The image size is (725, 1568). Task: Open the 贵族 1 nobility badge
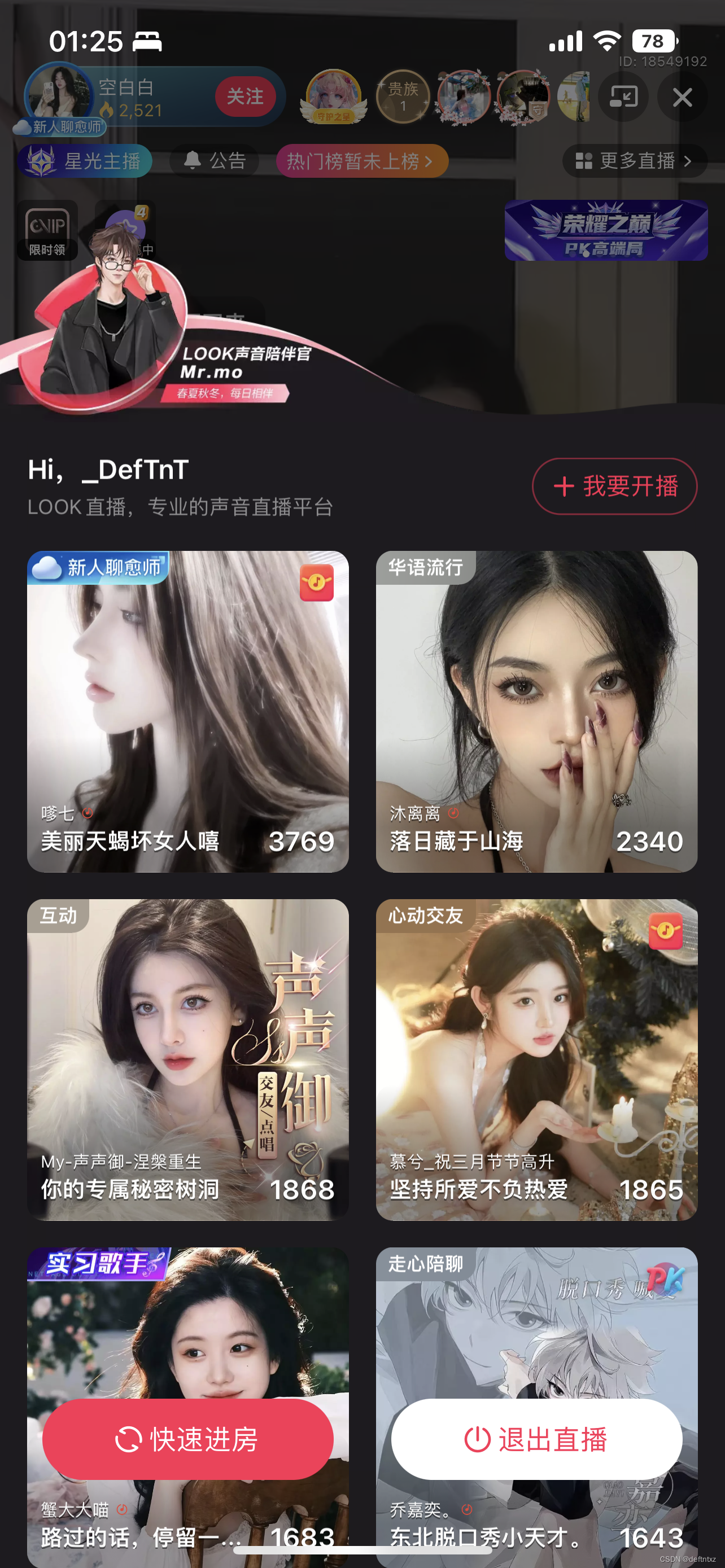pyautogui.click(x=403, y=97)
